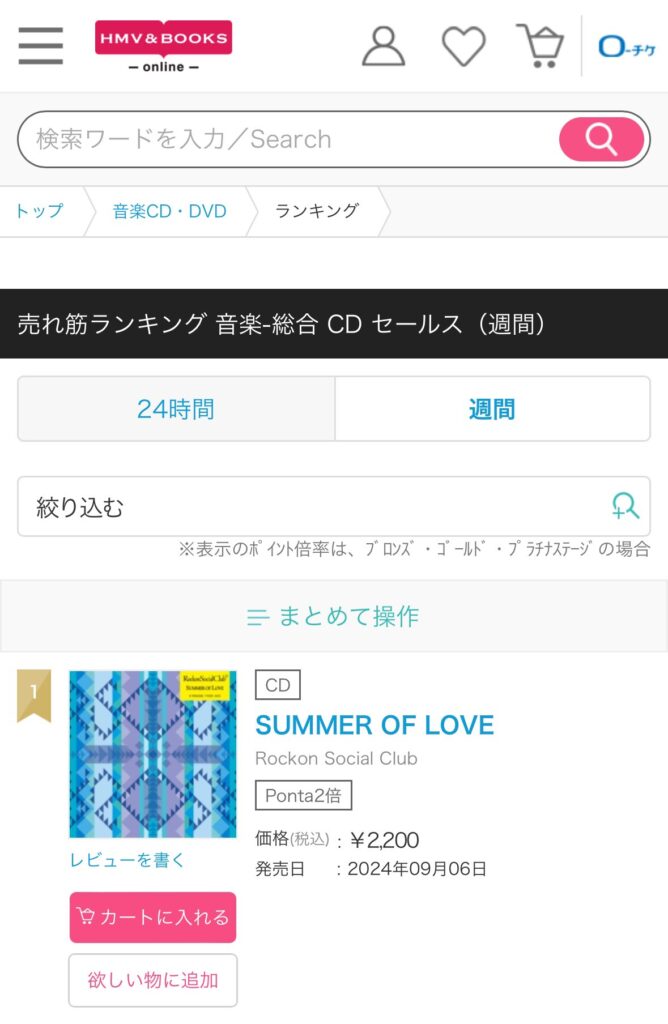Switch to the 24時間 ranking tab

pyautogui.click(x=176, y=409)
